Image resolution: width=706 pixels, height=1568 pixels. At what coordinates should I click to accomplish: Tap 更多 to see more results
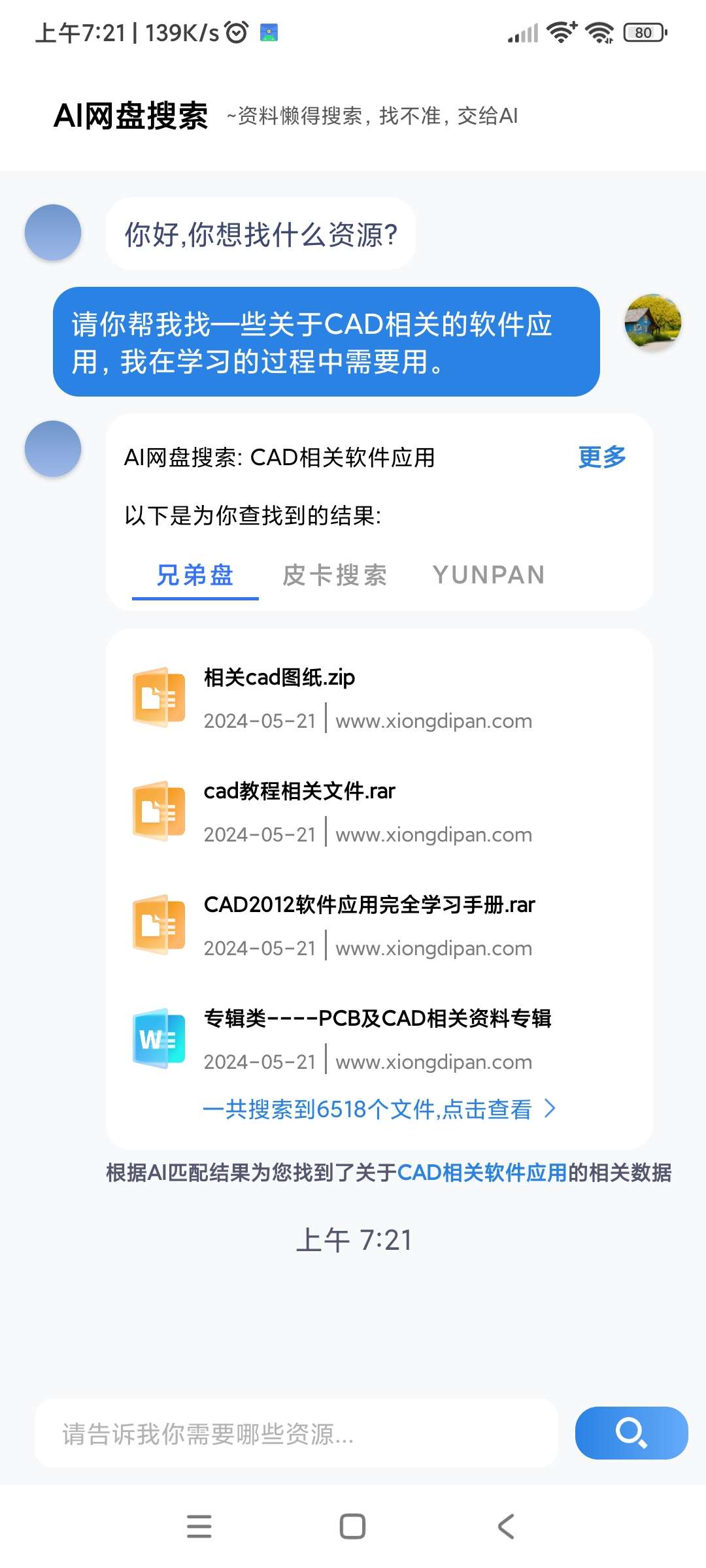pyautogui.click(x=601, y=457)
